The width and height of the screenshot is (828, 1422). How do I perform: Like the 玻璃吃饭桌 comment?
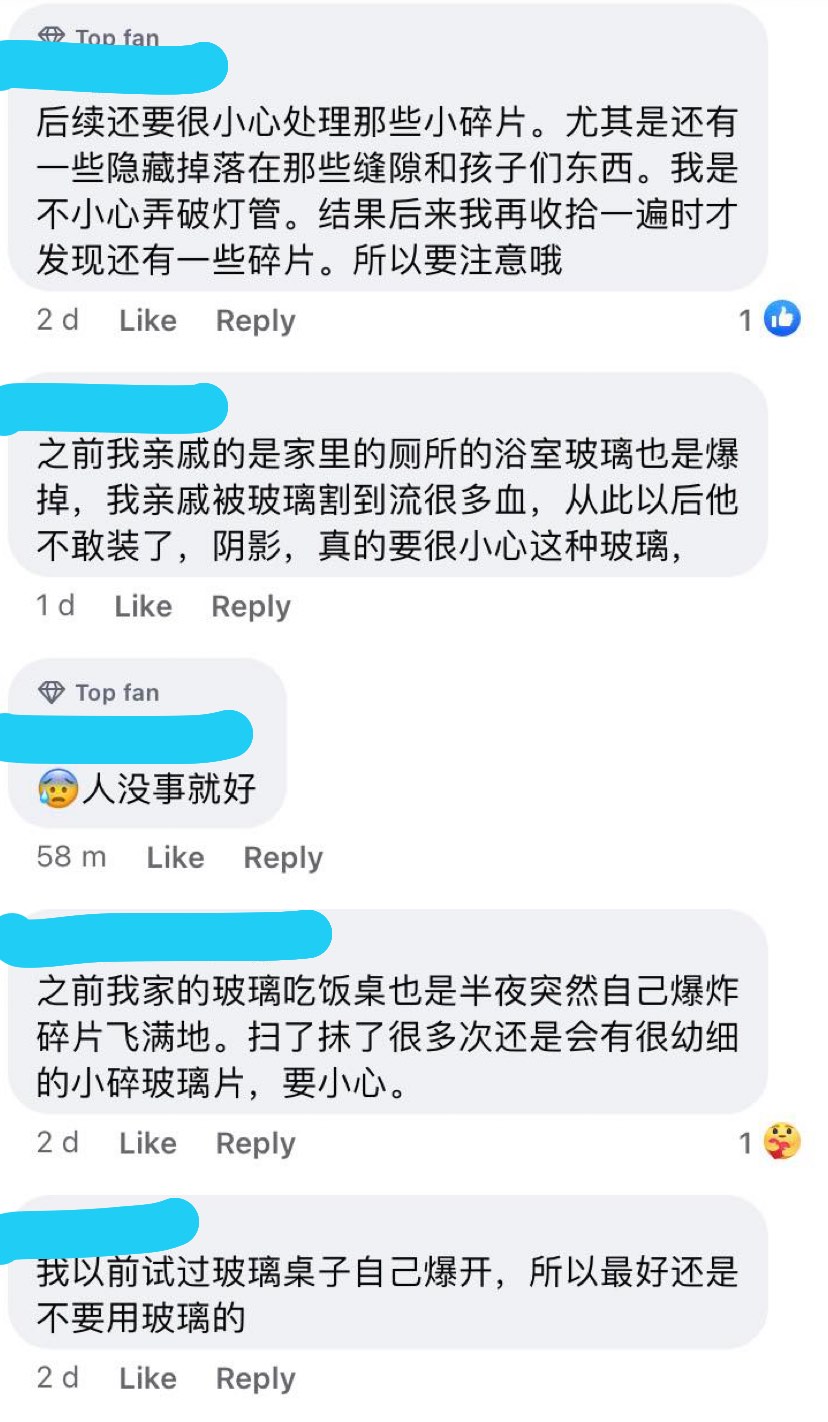147,1143
